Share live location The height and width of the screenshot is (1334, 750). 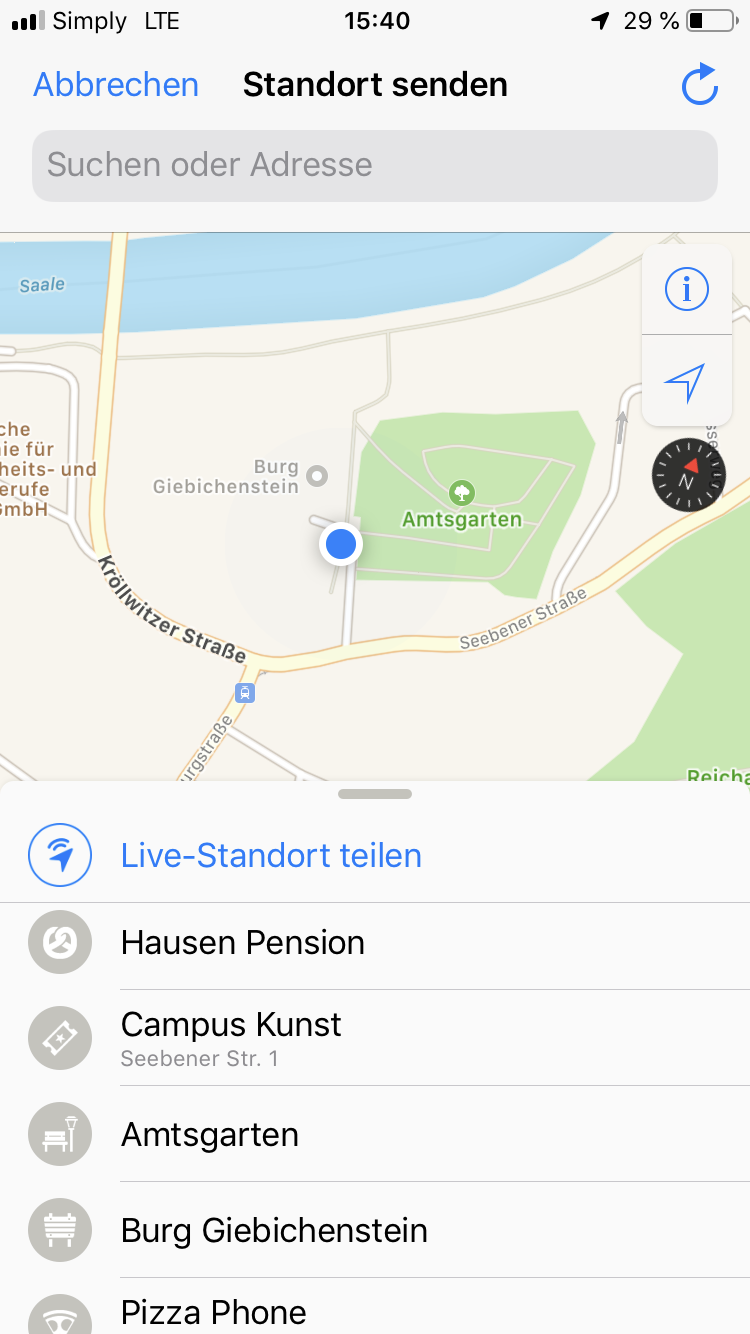tap(270, 856)
